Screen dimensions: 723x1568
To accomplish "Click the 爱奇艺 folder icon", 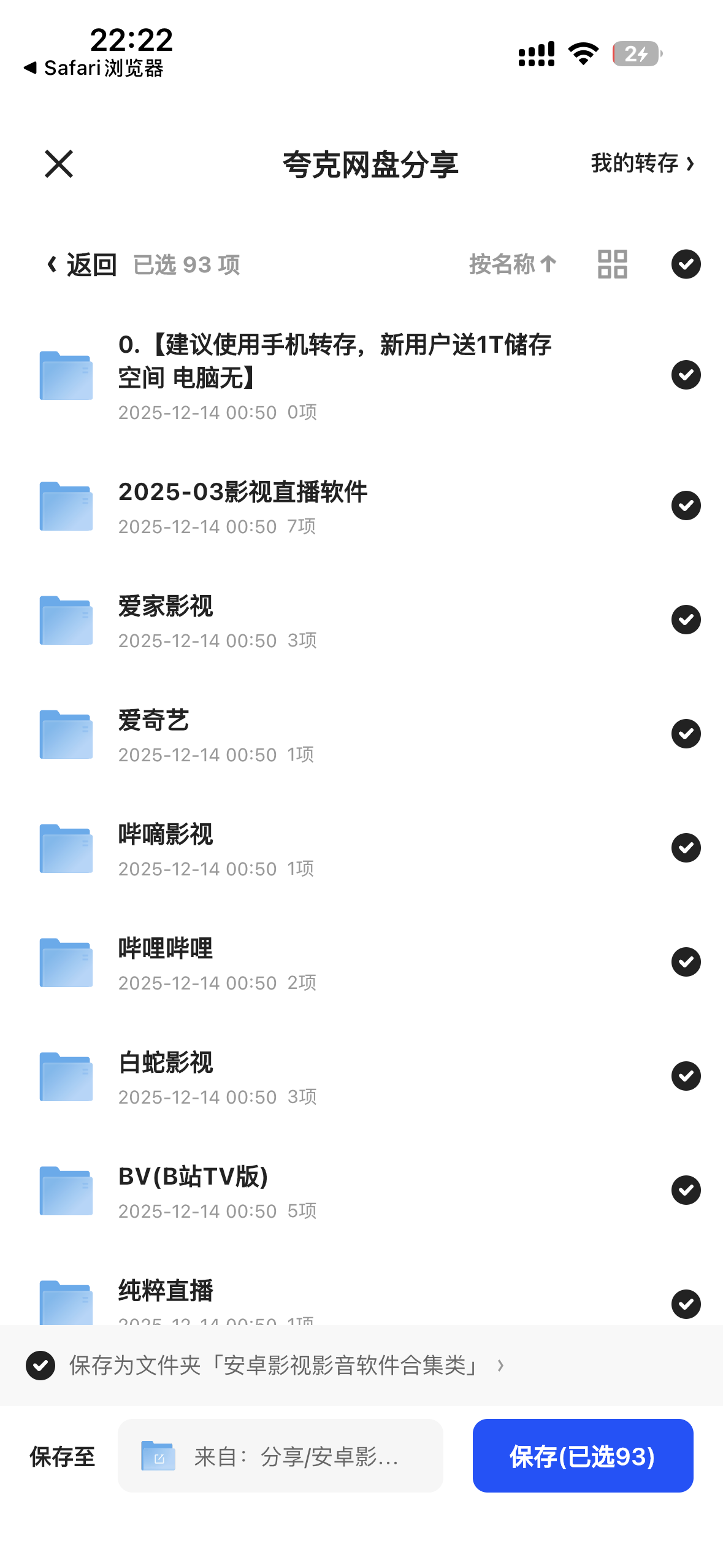I will [x=65, y=734].
